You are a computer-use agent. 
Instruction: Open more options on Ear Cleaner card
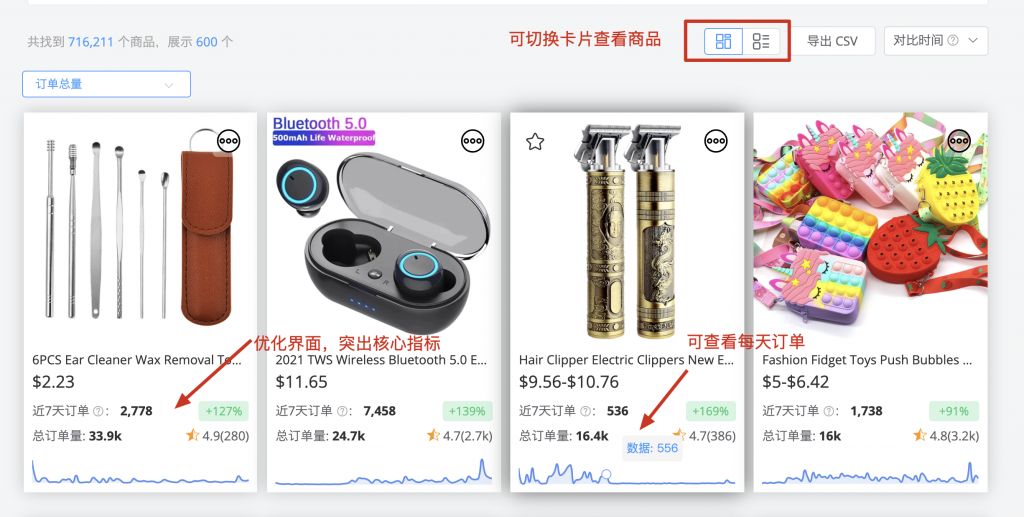tap(229, 141)
